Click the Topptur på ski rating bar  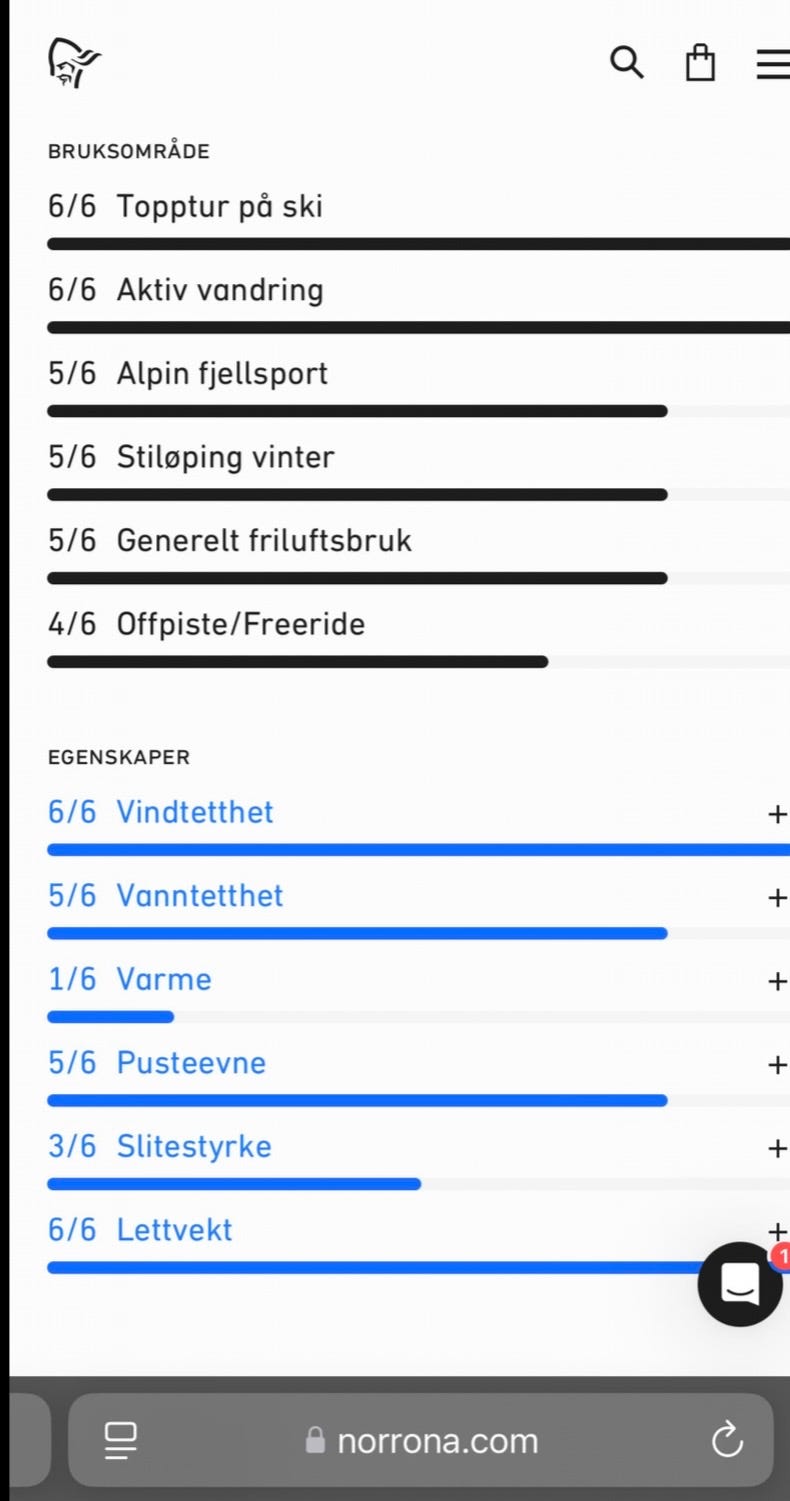400,242
